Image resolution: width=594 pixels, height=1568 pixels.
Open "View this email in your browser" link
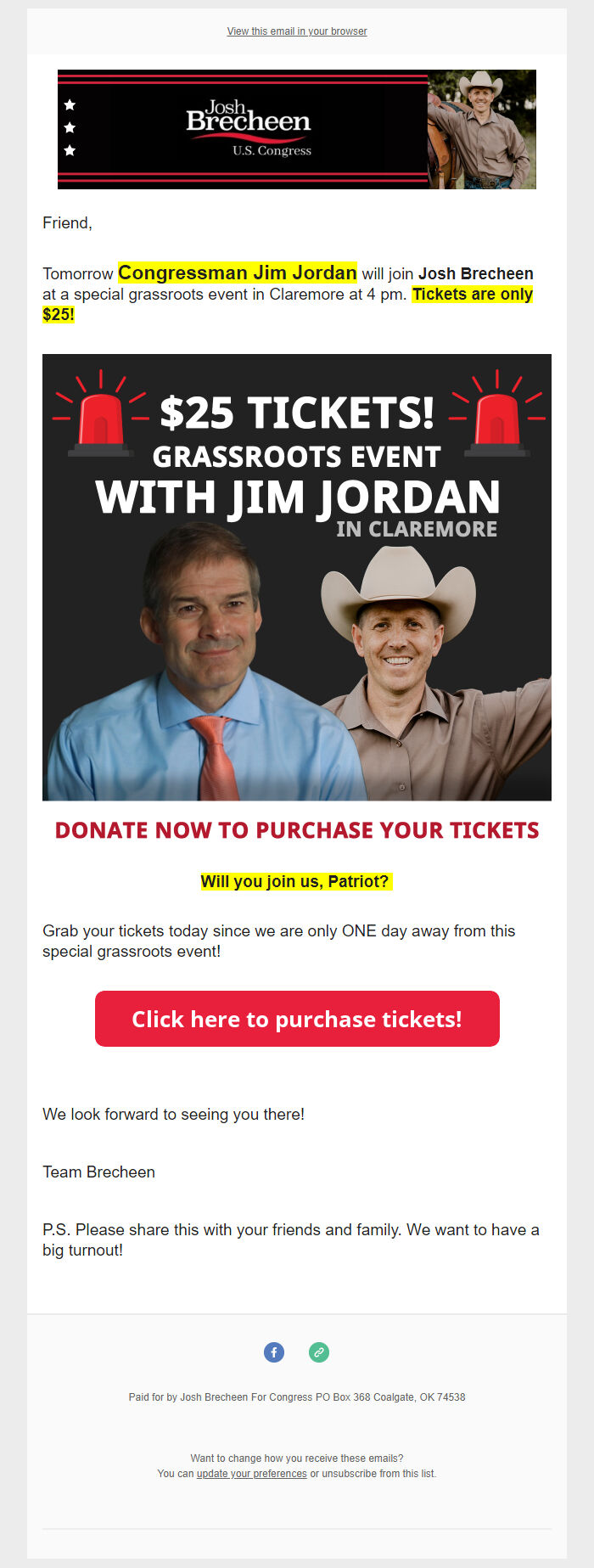coord(297,31)
